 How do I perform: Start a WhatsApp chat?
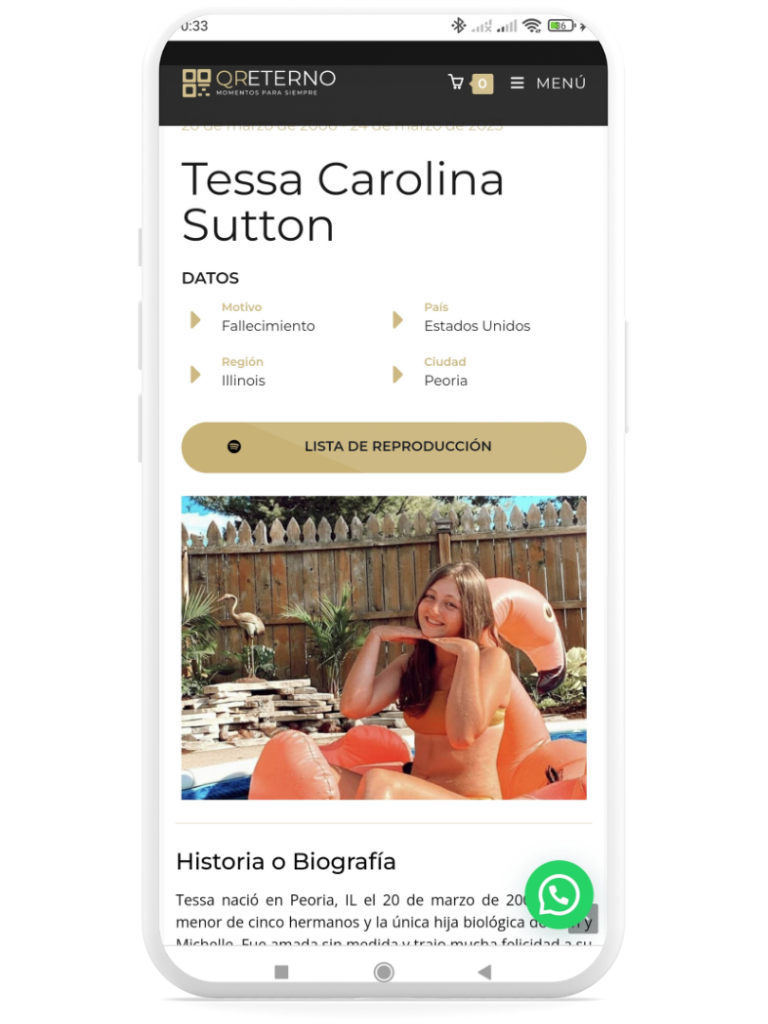(558, 894)
